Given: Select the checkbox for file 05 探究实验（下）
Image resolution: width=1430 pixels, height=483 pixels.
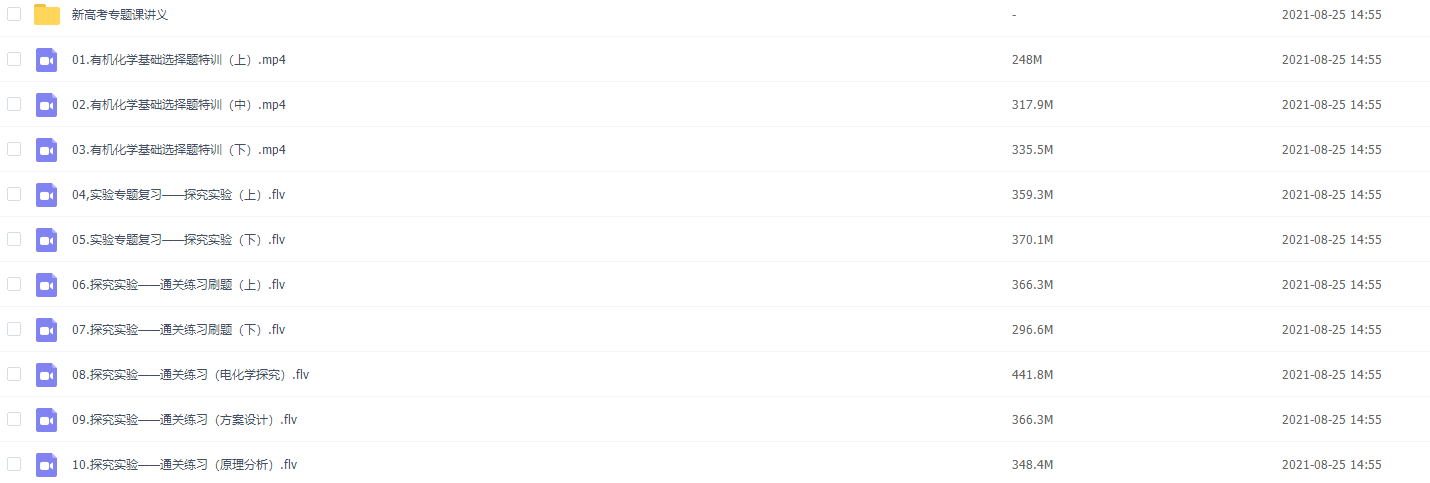Looking at the screenshot, I should click(x=14, y=239).
